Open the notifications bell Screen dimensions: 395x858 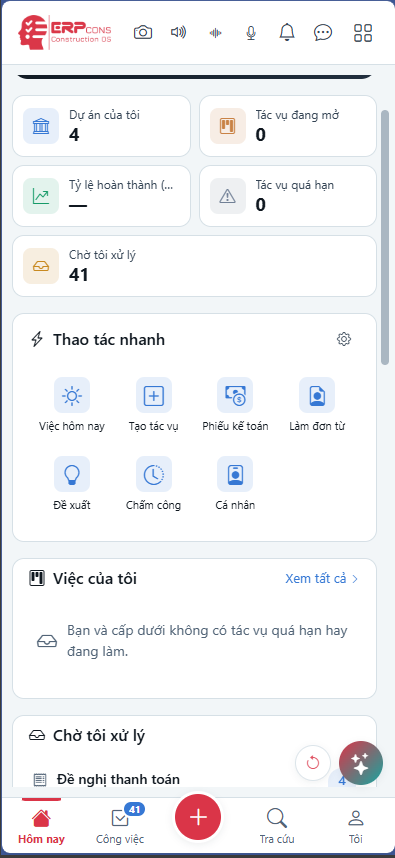[x=287, y=32]
